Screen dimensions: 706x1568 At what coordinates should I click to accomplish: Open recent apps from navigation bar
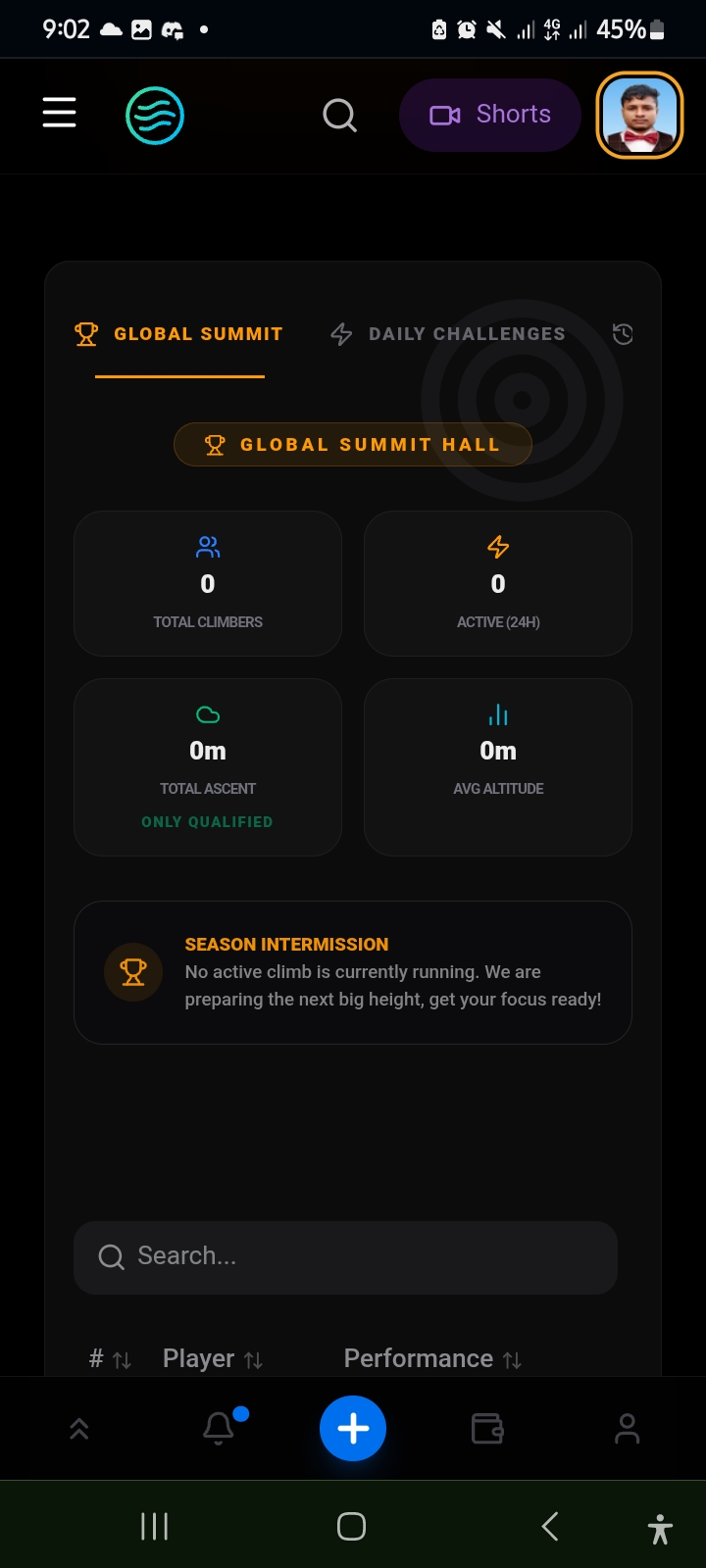[155, 1526]
